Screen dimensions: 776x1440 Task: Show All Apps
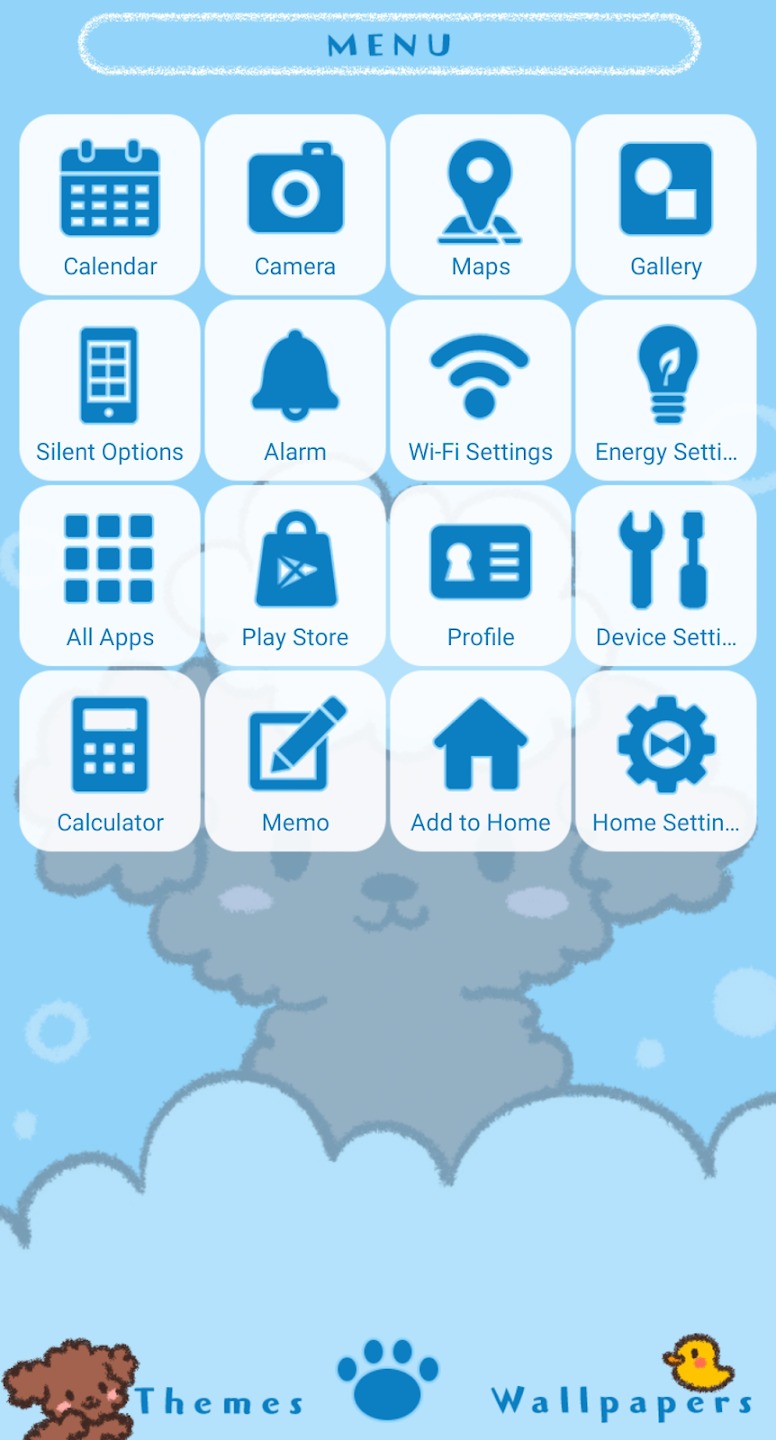coord(110,575)
